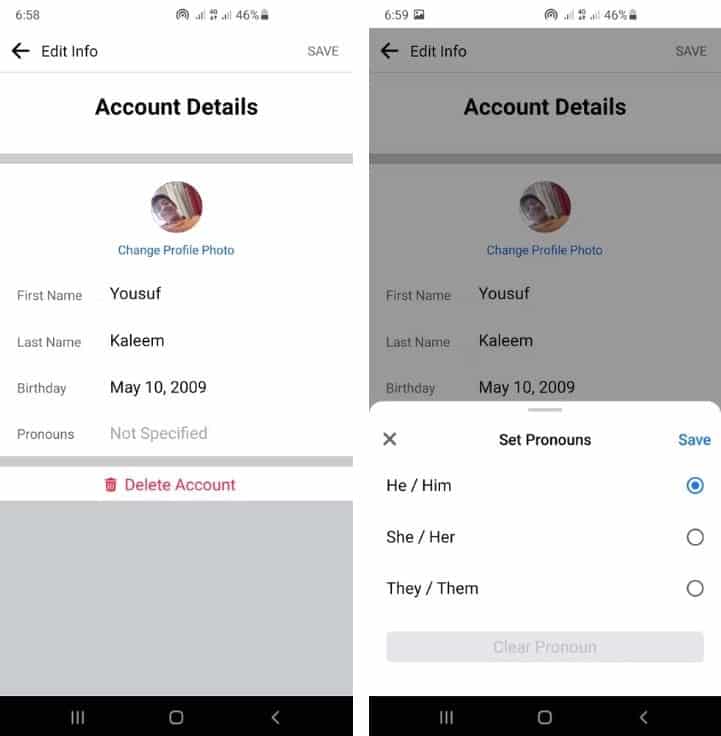Tap Delete Account with the trash icon
Viewport: 721px width, 736px height.
tap(170, 485)
